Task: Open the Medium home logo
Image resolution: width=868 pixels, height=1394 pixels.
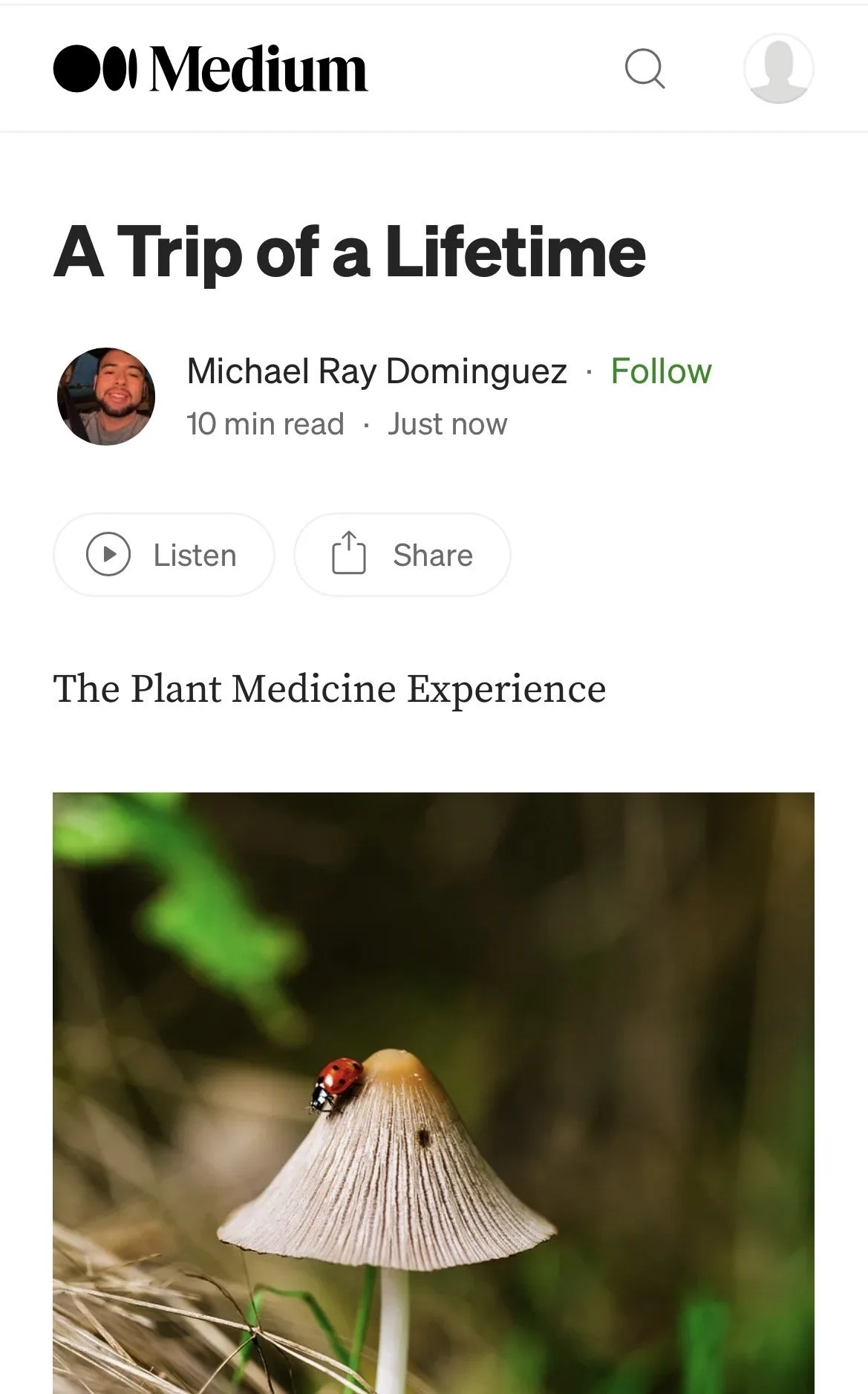Action: (x=210, y=69)
